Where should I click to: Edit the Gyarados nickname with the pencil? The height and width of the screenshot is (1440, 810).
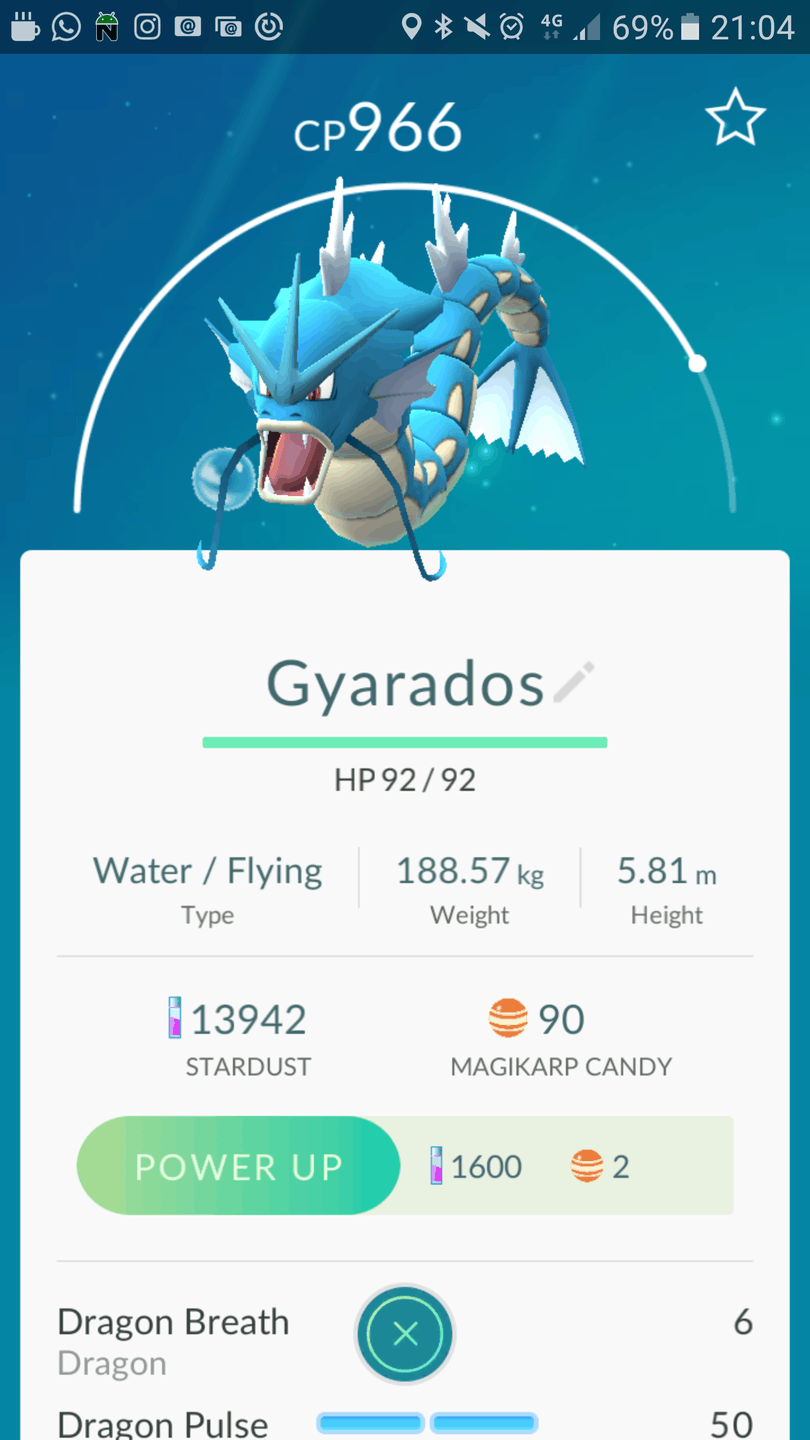point(574,682)
